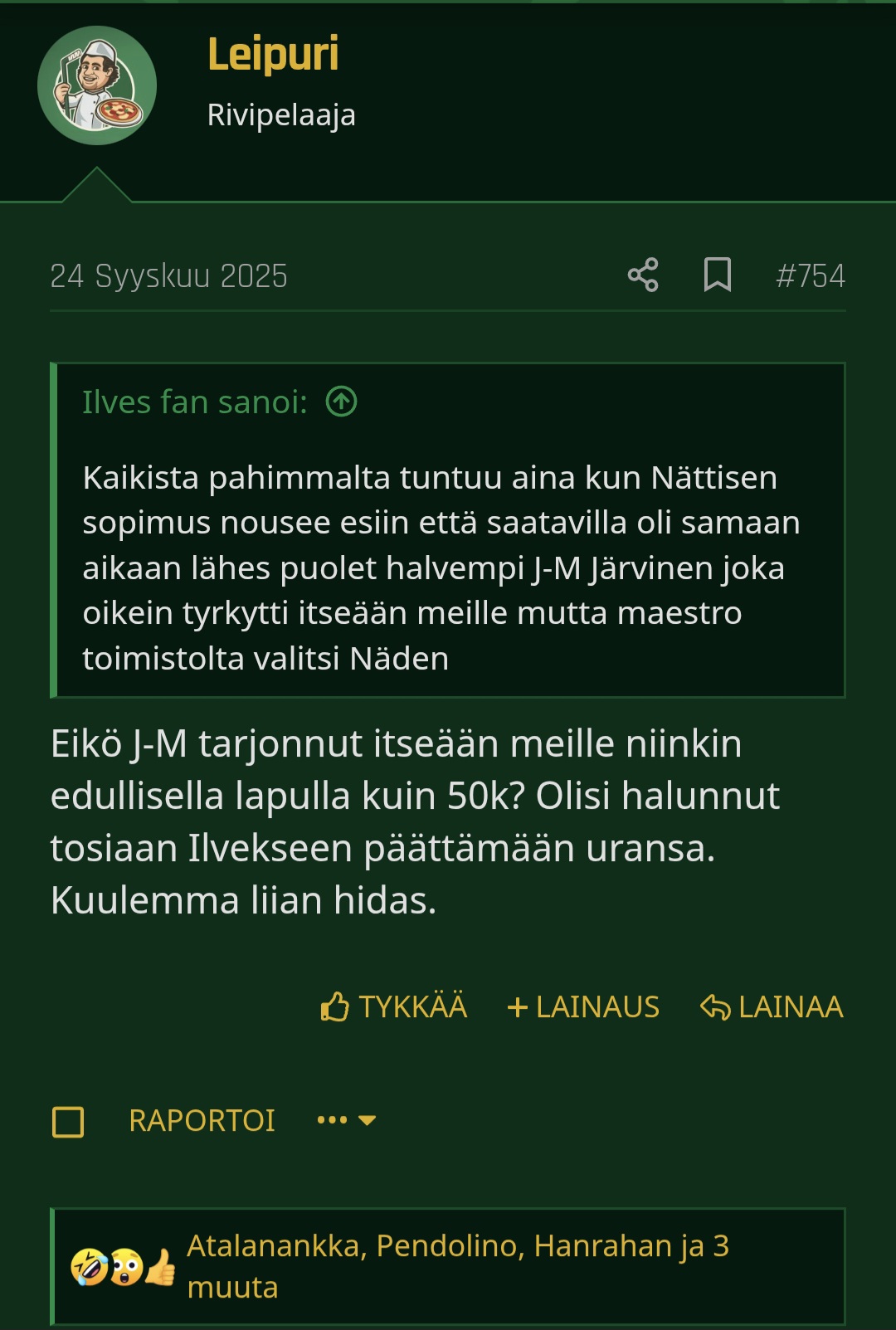Add post to multi-quote with +Lainaus
The height and width of the screenshot is (1330, 896).
583,1007
